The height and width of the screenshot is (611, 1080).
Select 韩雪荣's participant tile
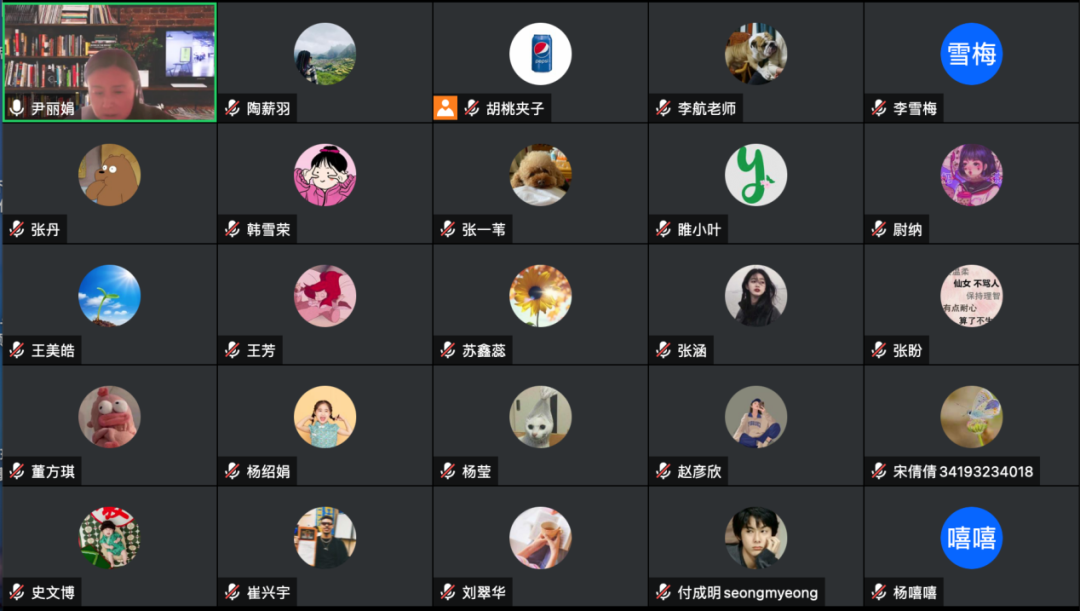(325, 183)
